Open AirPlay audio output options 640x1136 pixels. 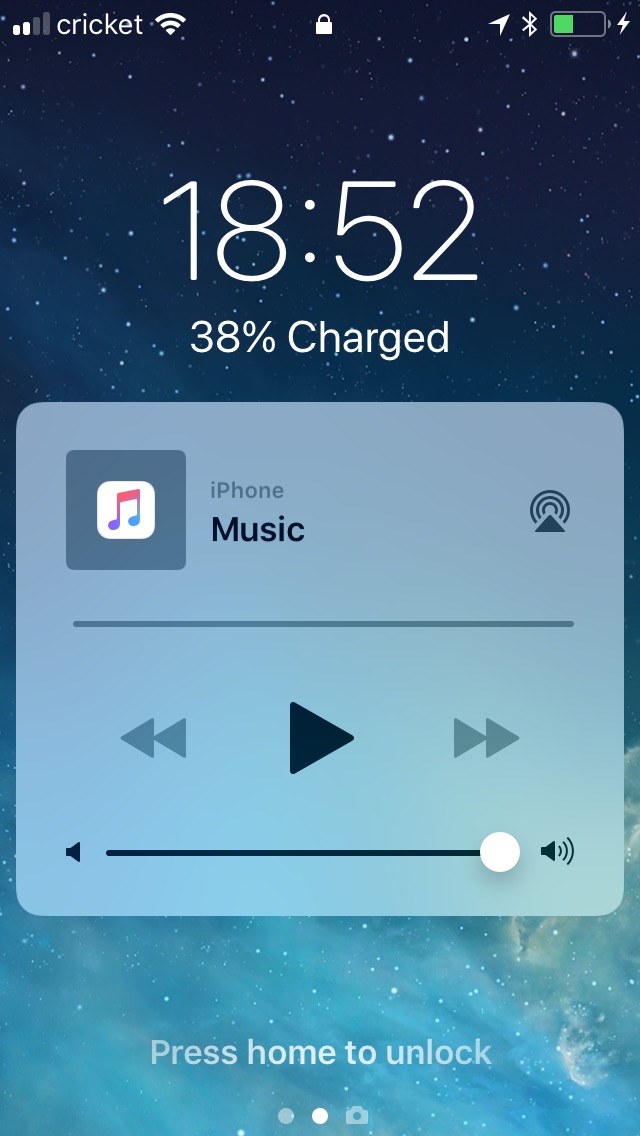coord(549,511)
